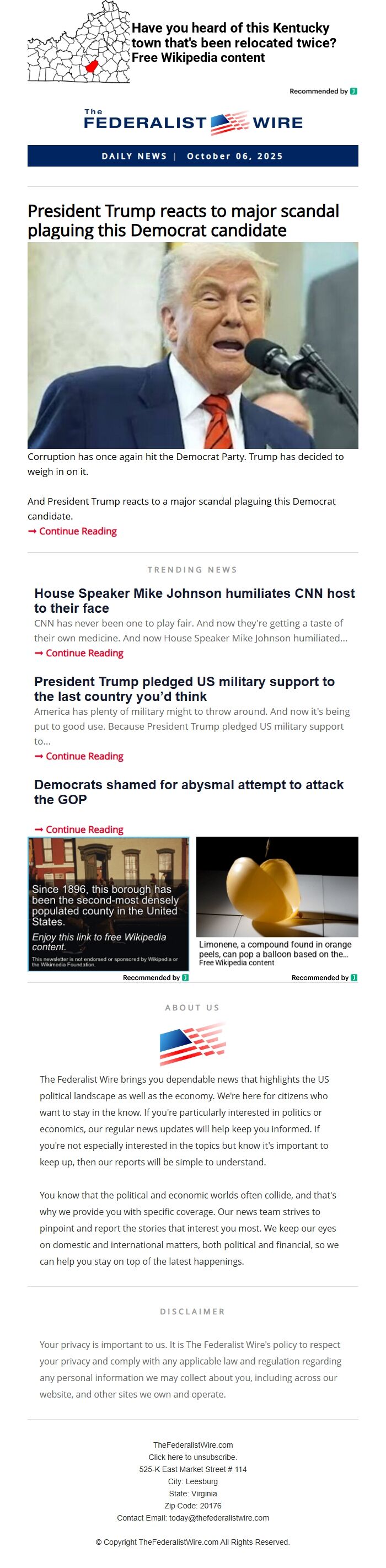This screenshot has height=1568, width=386.
Task: Open the US military support pledge headline
Action: click(184, 688)
